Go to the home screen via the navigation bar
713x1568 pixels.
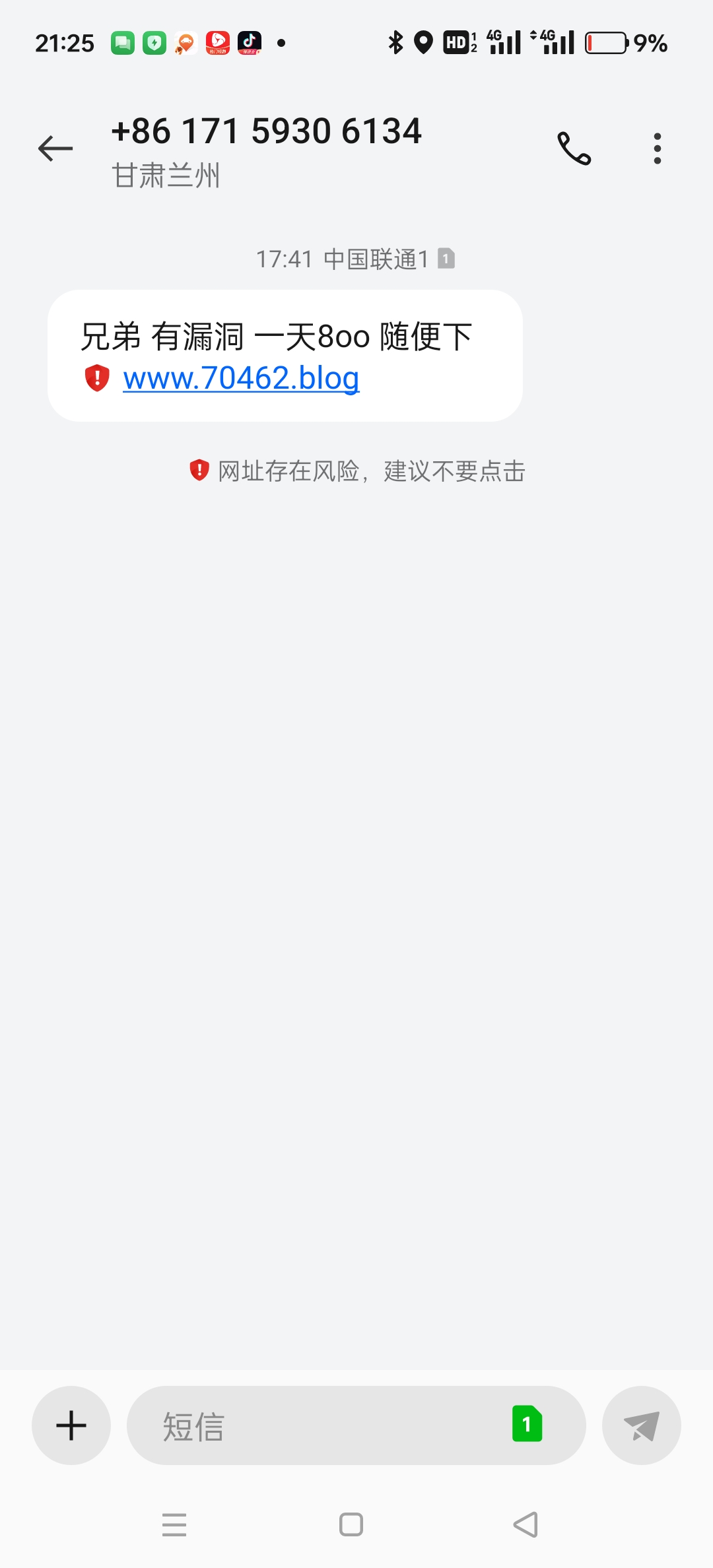(351, 1524)
